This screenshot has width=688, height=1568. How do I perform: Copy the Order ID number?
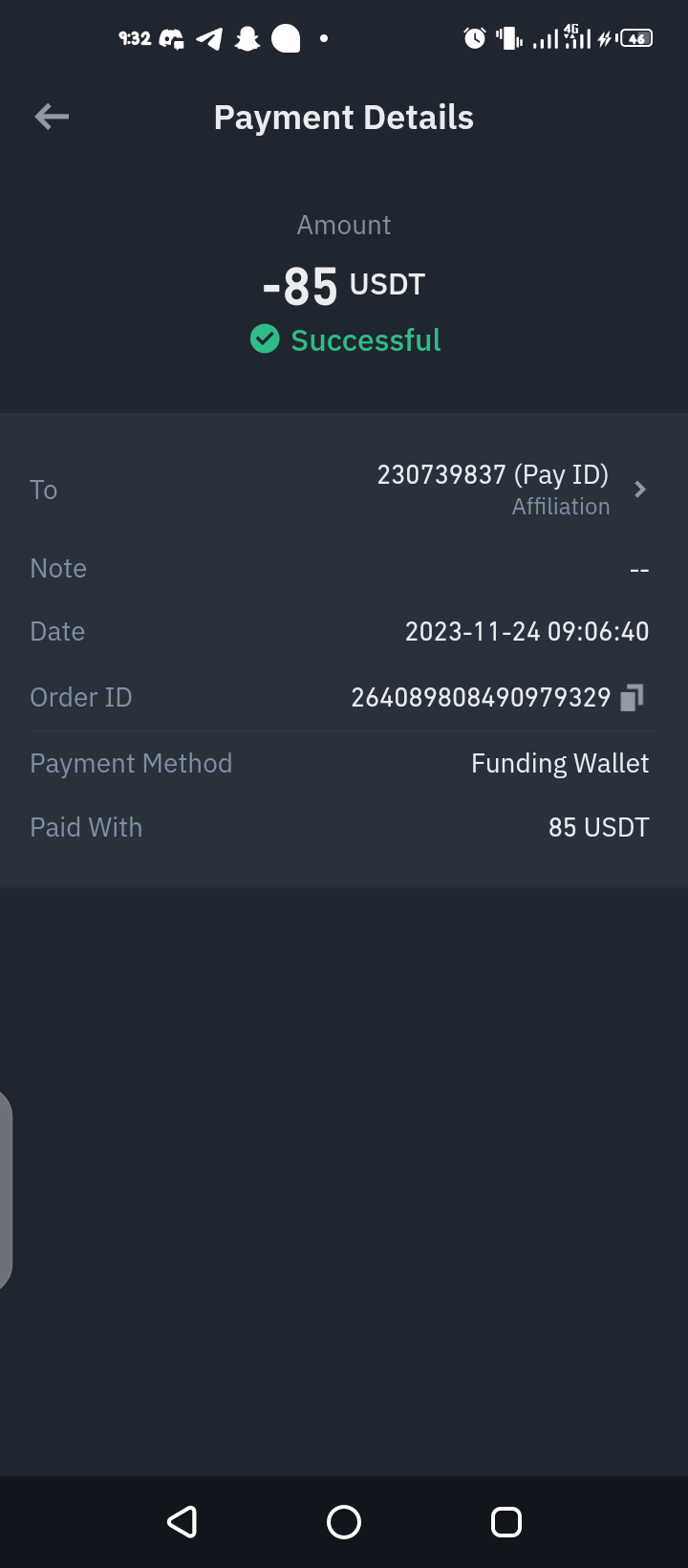tap(632, 698)
